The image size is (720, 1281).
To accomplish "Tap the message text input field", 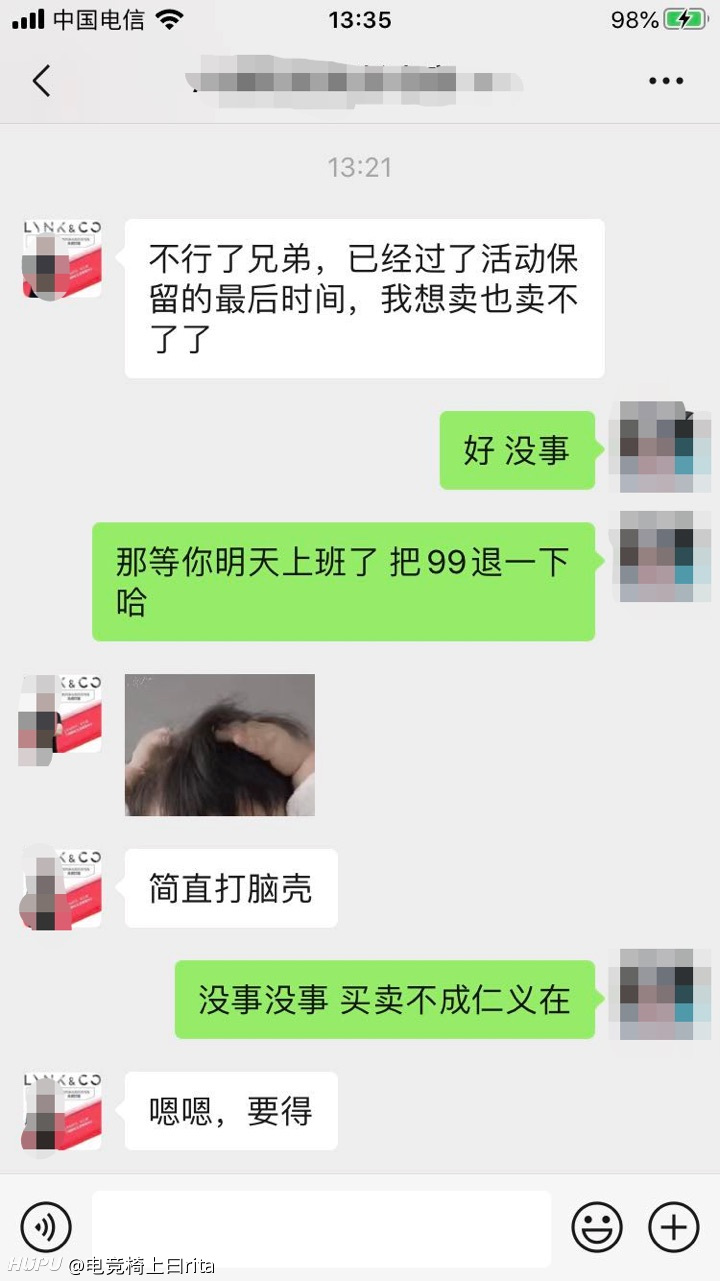I will tap(321, 1228).
